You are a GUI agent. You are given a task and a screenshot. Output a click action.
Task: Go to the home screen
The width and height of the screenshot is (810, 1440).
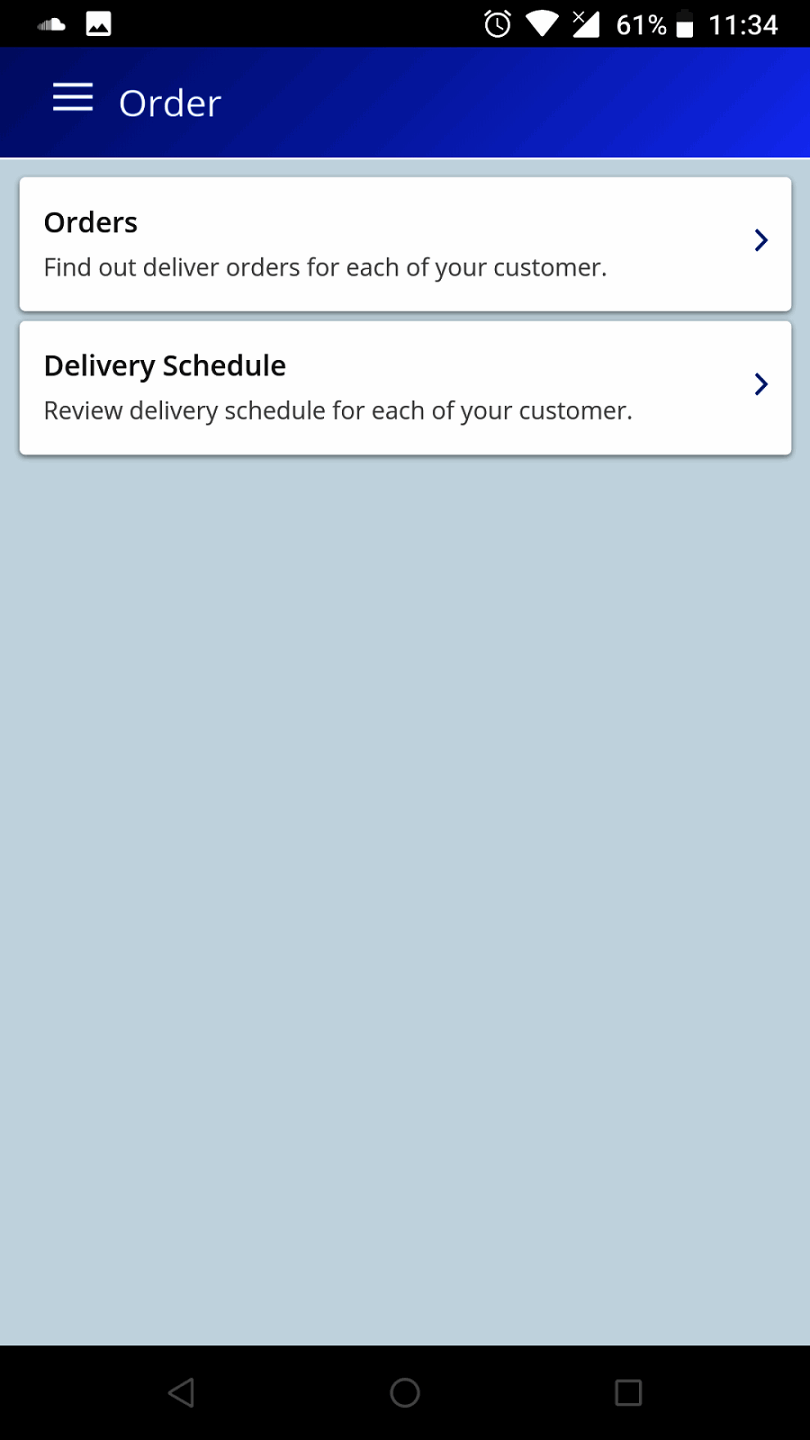(405, 1392)
